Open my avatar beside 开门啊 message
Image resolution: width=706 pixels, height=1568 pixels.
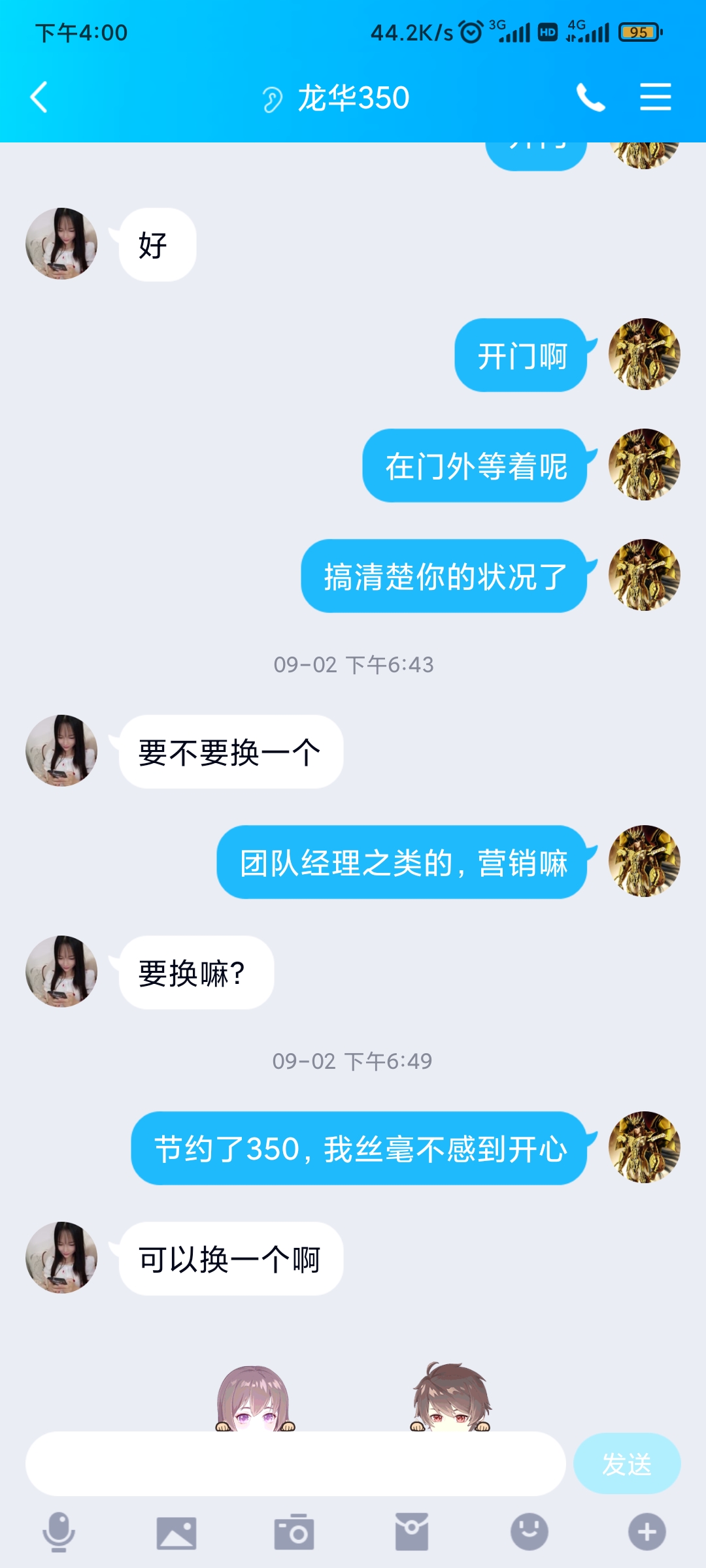pyautogui.click(x=644, y=354)
